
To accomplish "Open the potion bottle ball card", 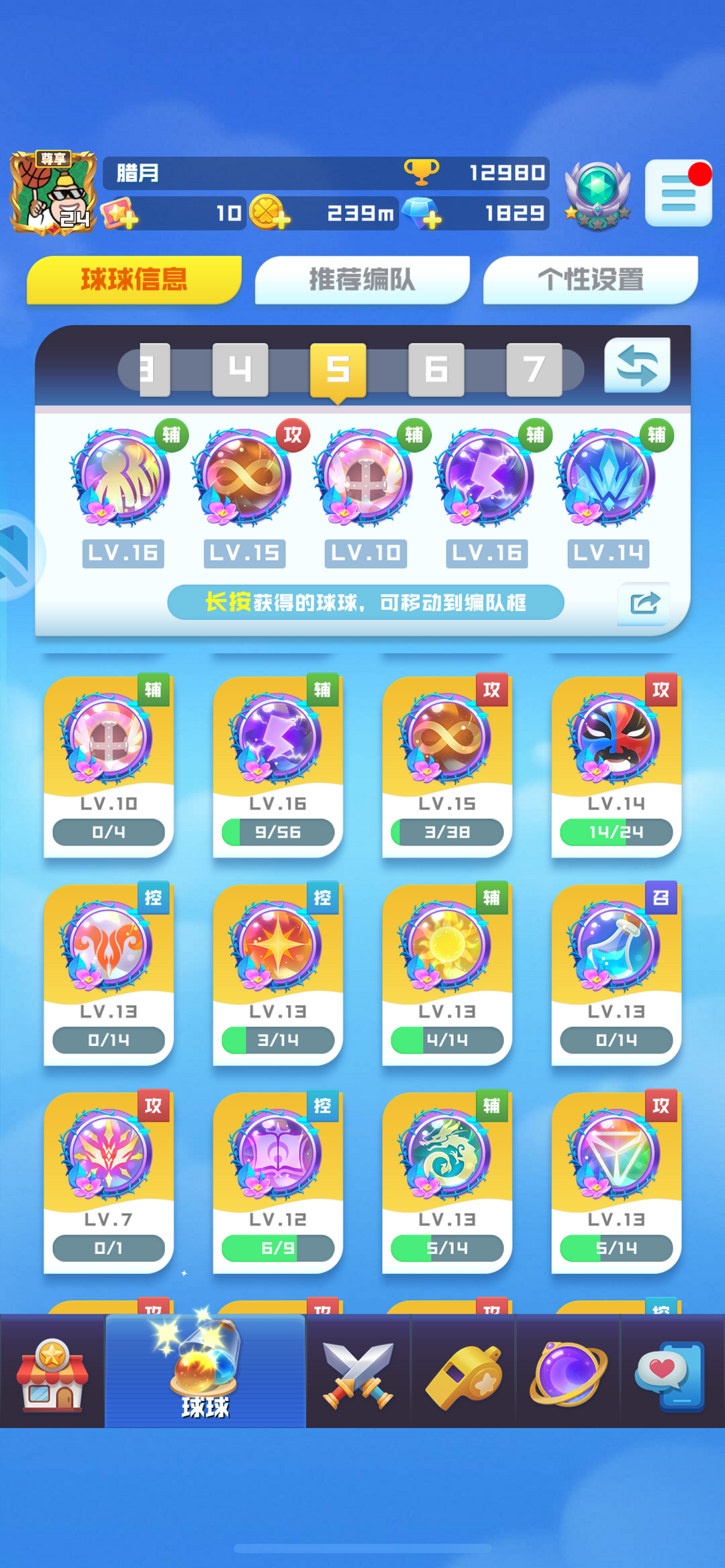I will 616,974.
